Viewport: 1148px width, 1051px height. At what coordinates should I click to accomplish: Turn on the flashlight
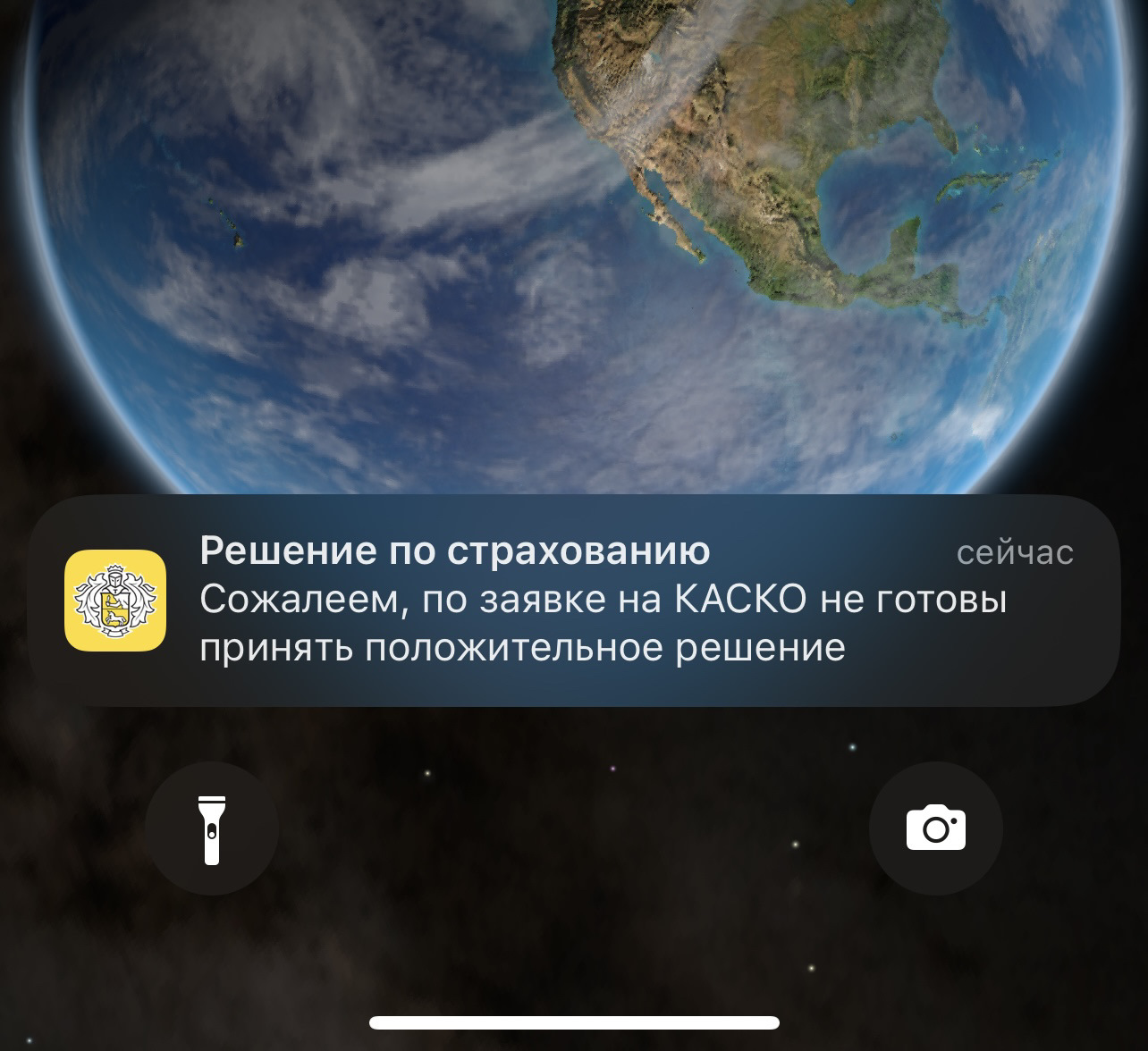pyautogui.click(x=212, y=828)
